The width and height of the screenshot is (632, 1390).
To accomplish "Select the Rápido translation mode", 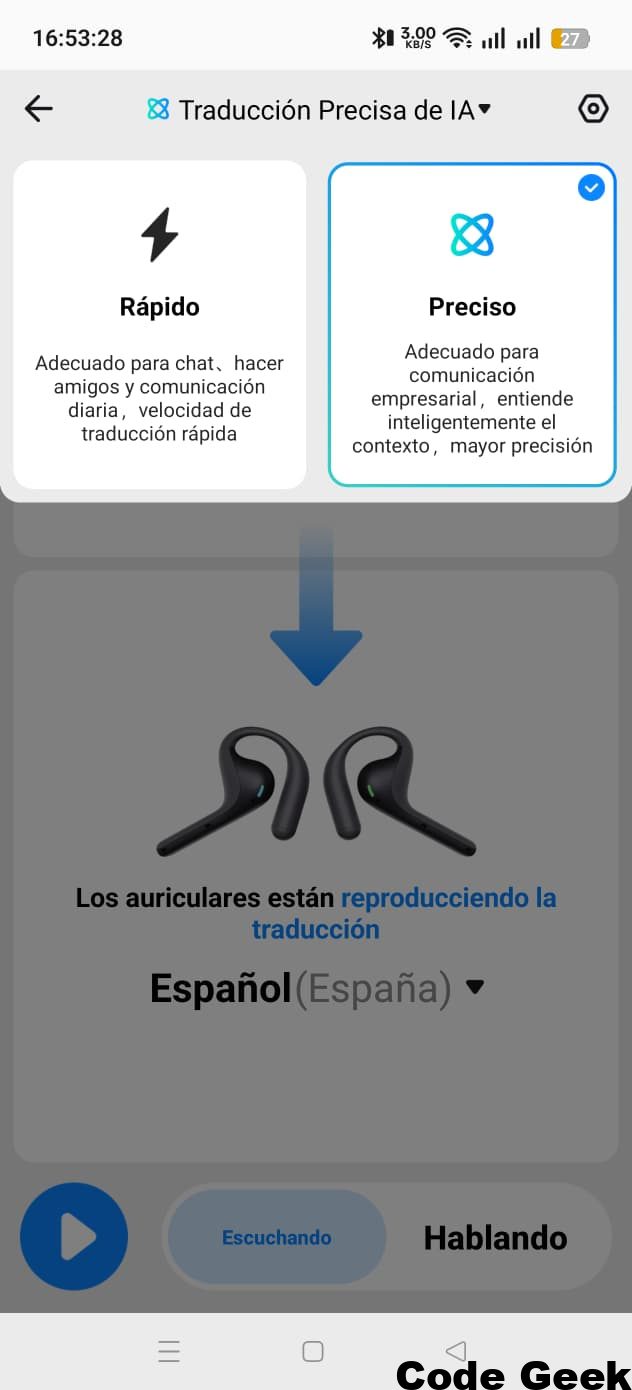I will [x=160, y=325].
